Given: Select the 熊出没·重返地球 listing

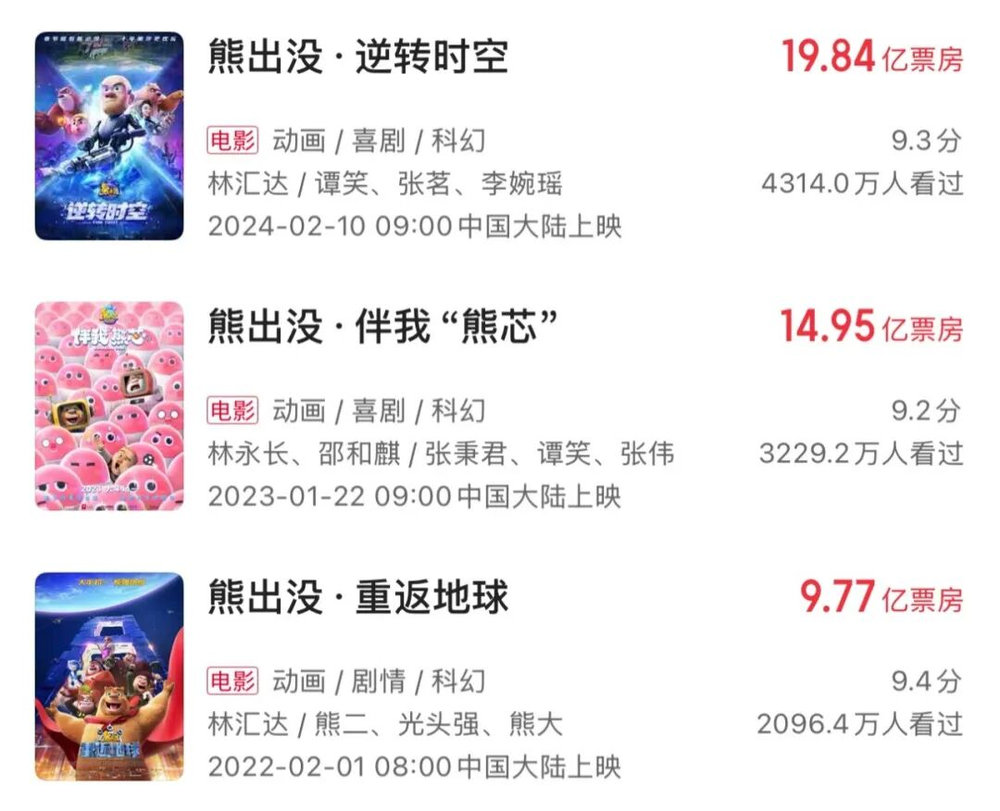Looking at the screenshot, I should point(358,597).
